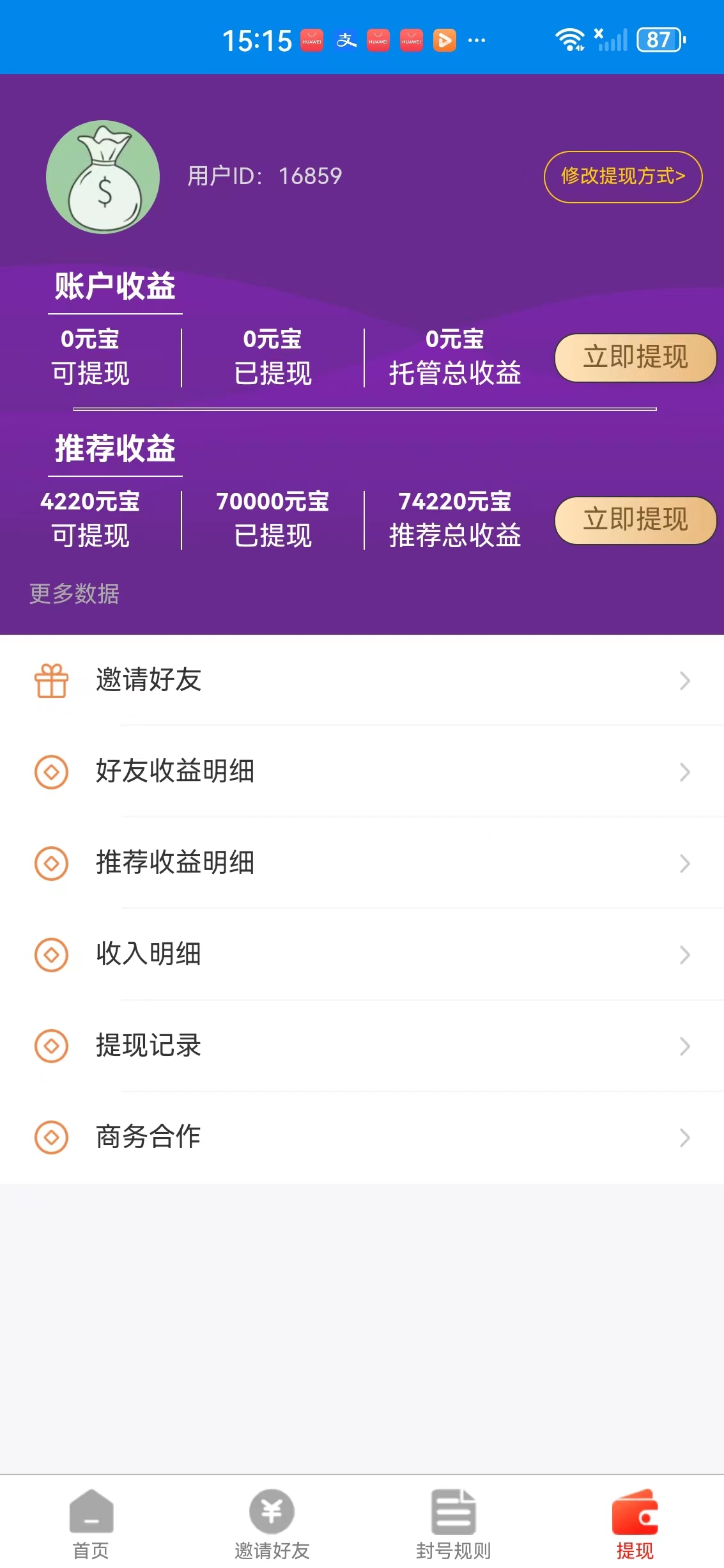Click 立即提现 for 推荐收益
Screen dimensions: 724x1568
(634, 520)
